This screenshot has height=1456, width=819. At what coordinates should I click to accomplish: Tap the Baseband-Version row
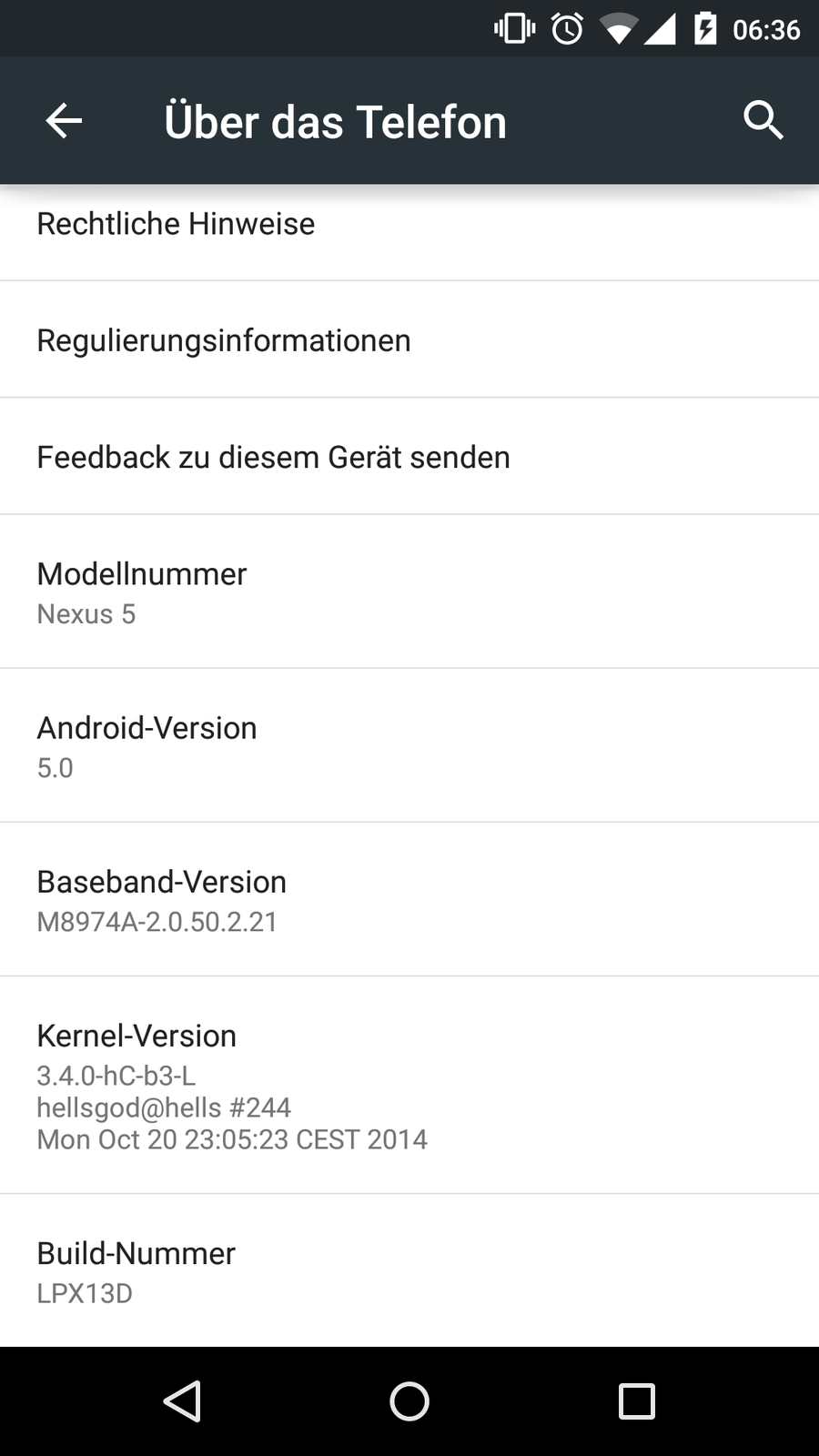tap(409, 900)
